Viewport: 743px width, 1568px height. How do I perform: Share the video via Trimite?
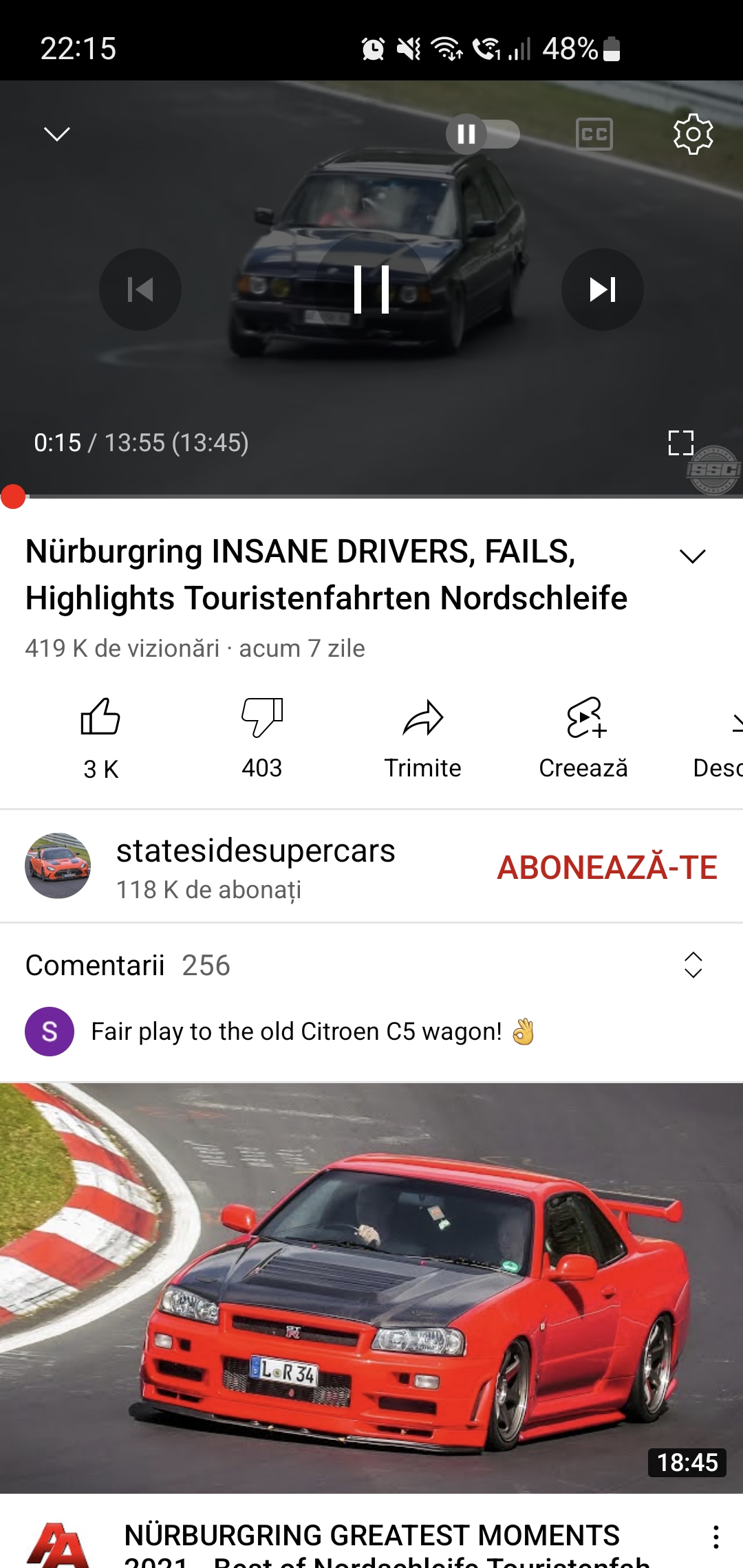tap(423, 736)
